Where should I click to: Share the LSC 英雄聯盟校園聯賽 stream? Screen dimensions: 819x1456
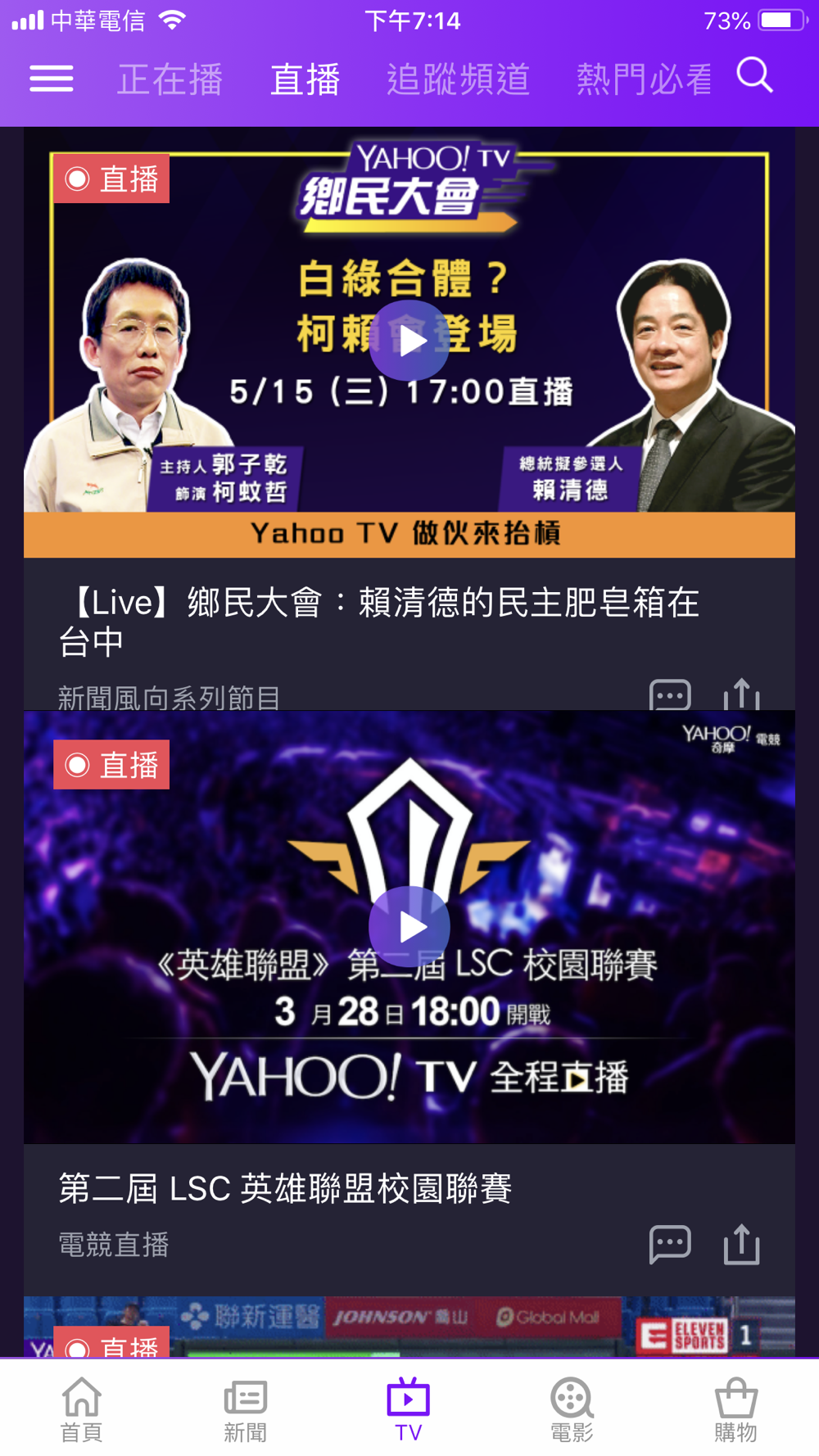(741, 1245)
